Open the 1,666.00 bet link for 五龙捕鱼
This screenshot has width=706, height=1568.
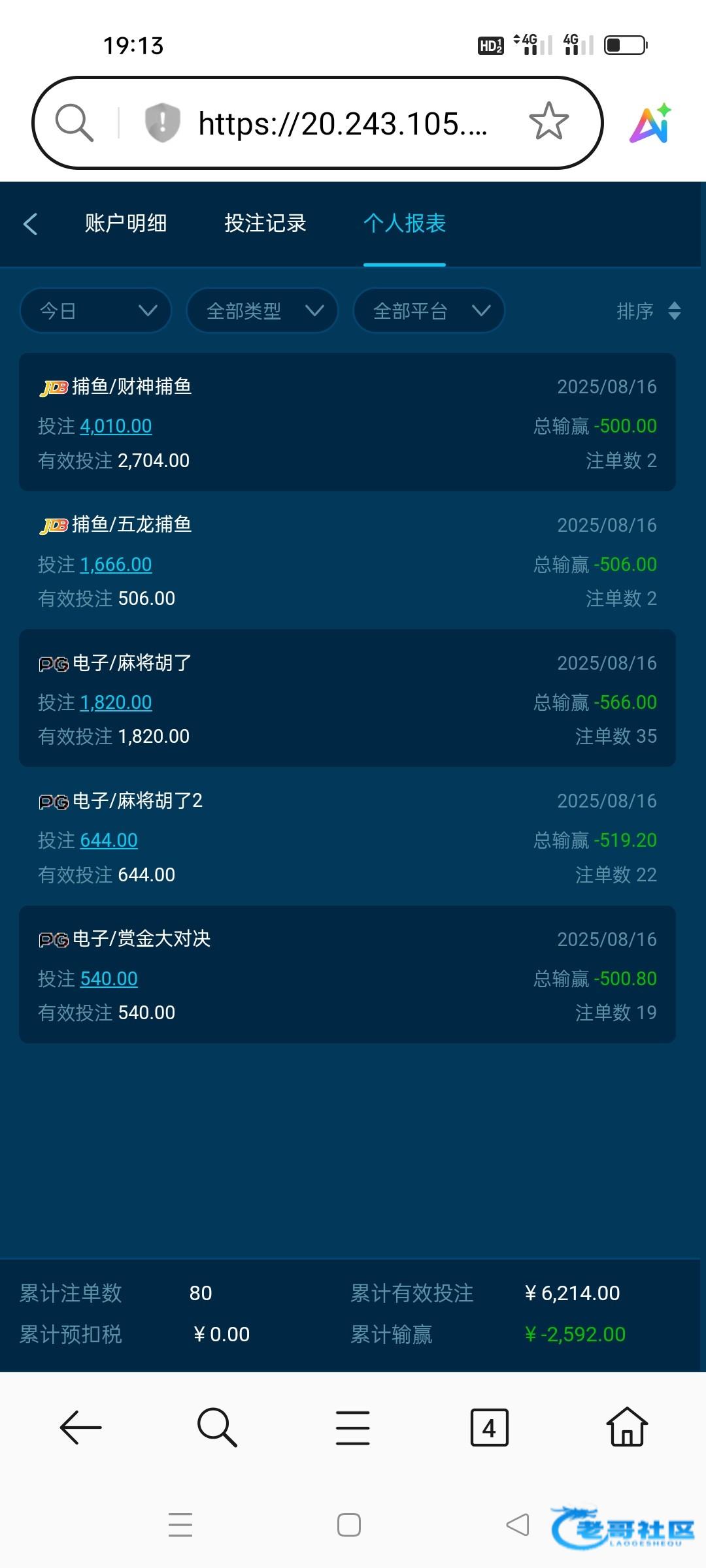116,564
